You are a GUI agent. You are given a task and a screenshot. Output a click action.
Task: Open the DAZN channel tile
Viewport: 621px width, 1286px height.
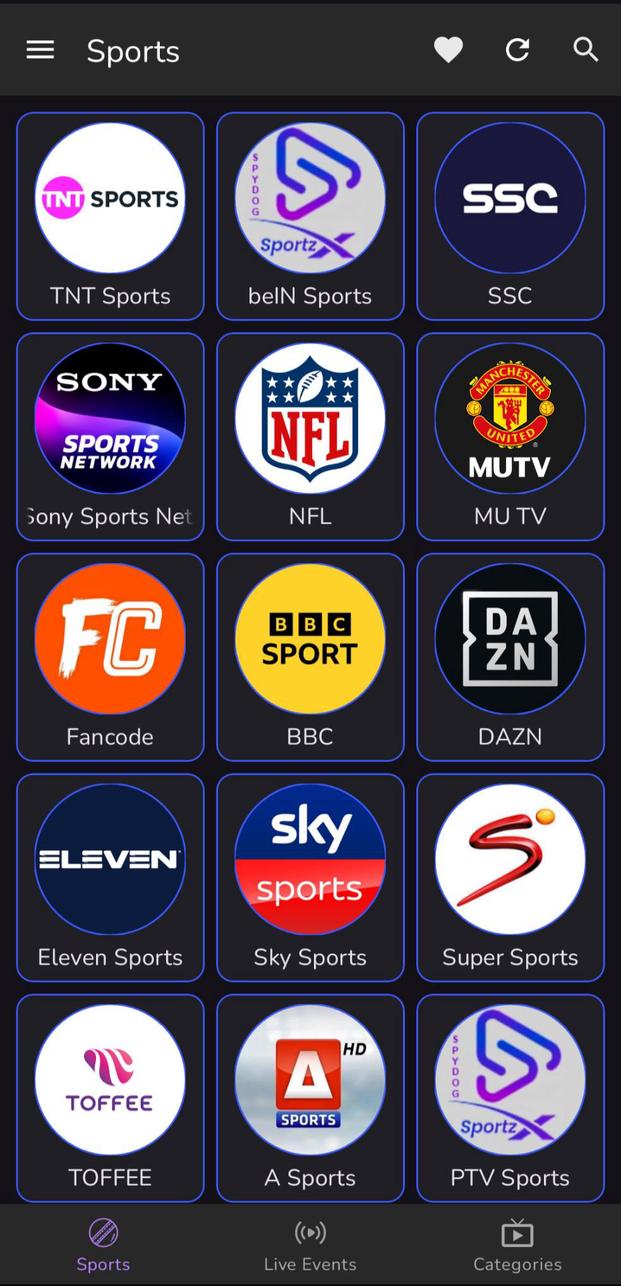tap(510, 655)
